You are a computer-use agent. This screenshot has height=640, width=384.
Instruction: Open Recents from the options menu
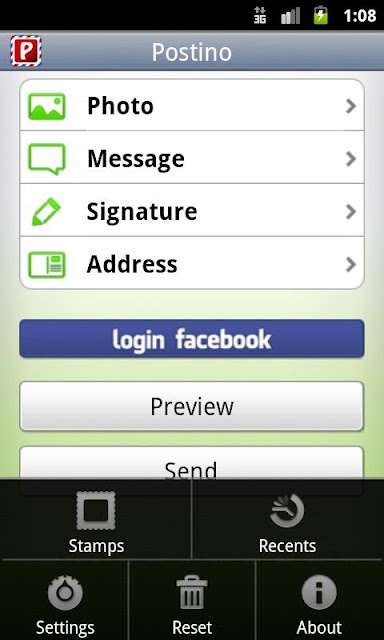[288, 520]
